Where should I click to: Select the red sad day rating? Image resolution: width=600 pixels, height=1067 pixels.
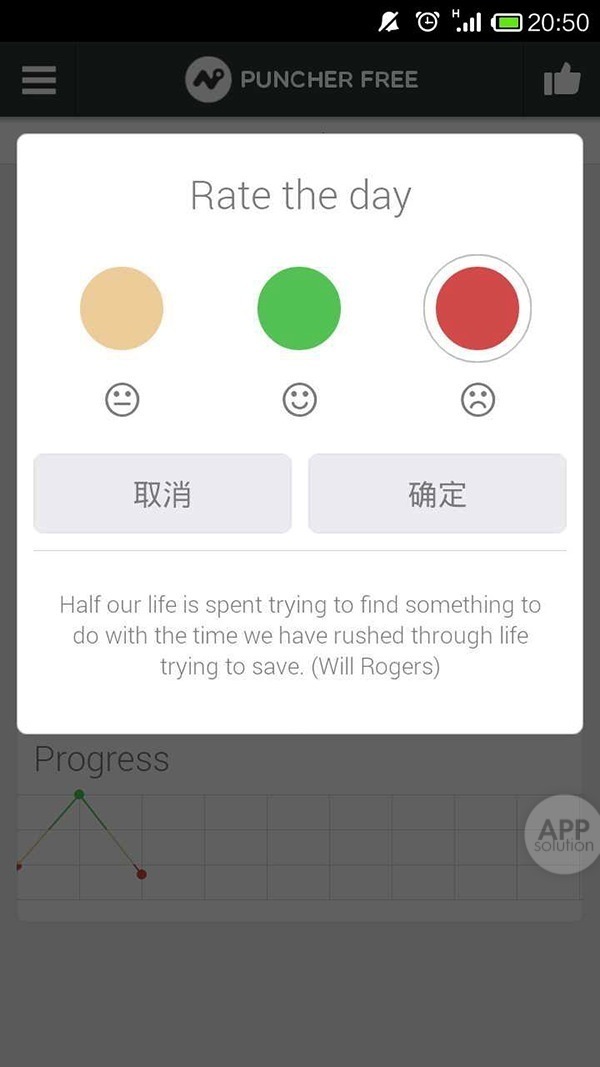click(477, 308)
